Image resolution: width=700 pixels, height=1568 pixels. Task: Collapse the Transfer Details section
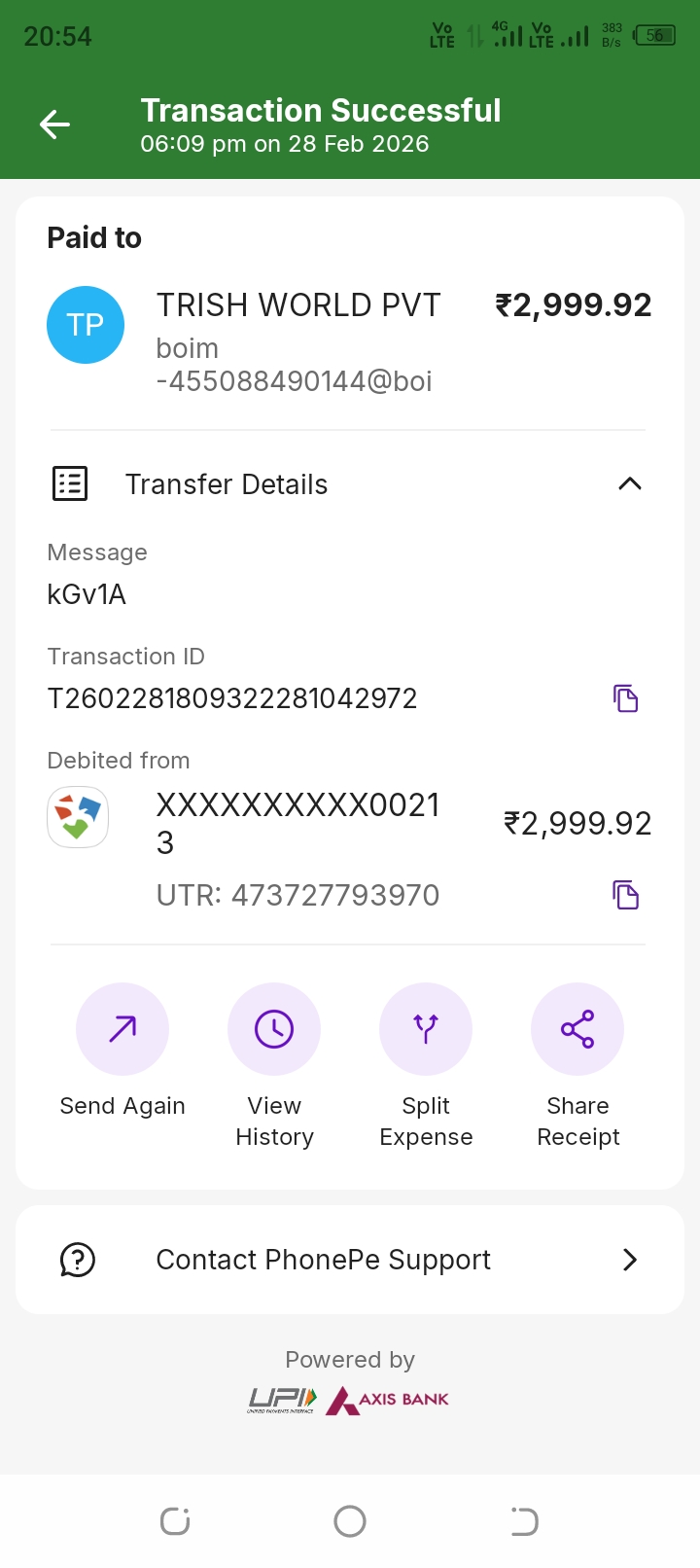629,483
